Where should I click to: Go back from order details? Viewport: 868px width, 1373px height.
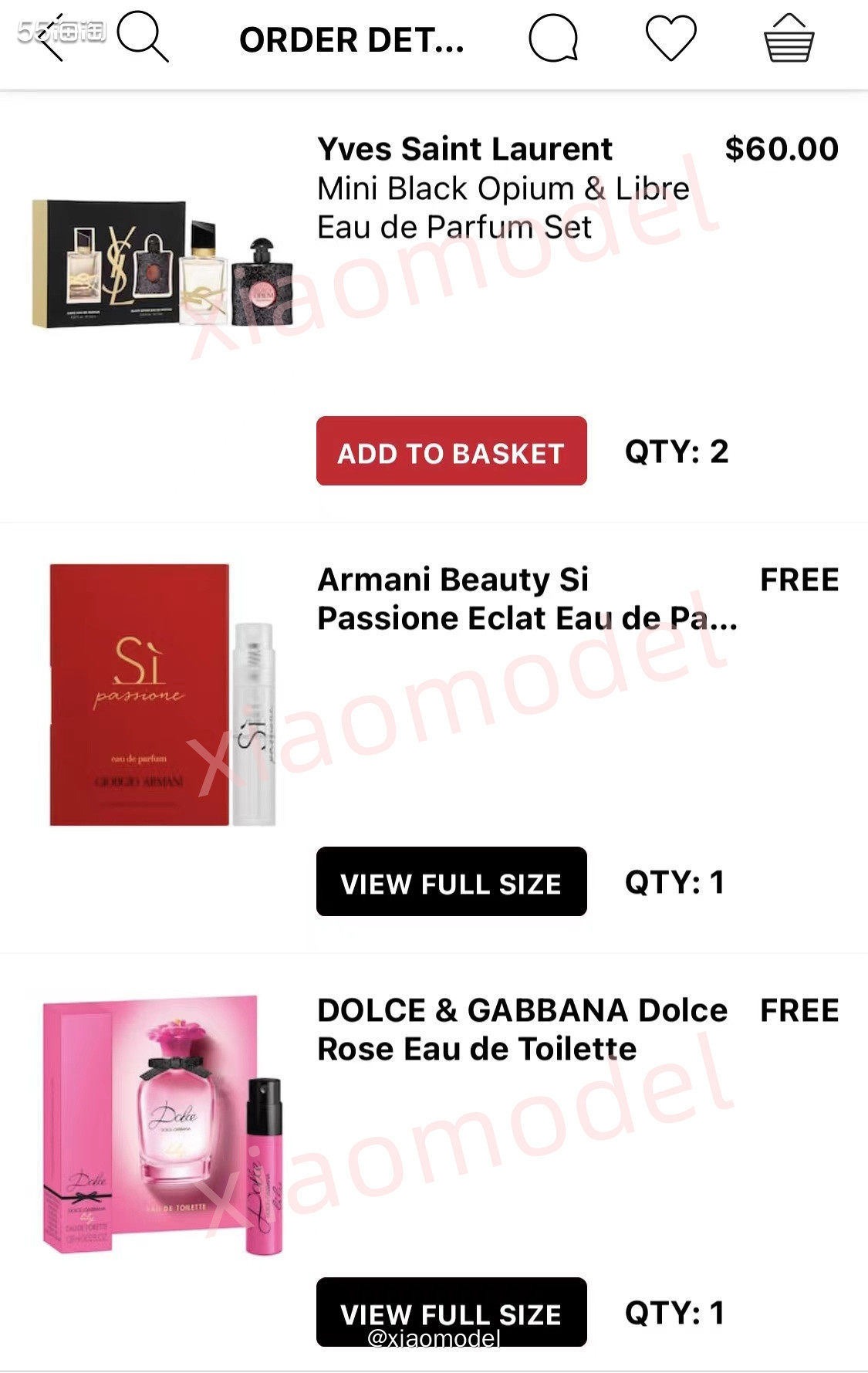pyautogui.click(x=49, y=39)
